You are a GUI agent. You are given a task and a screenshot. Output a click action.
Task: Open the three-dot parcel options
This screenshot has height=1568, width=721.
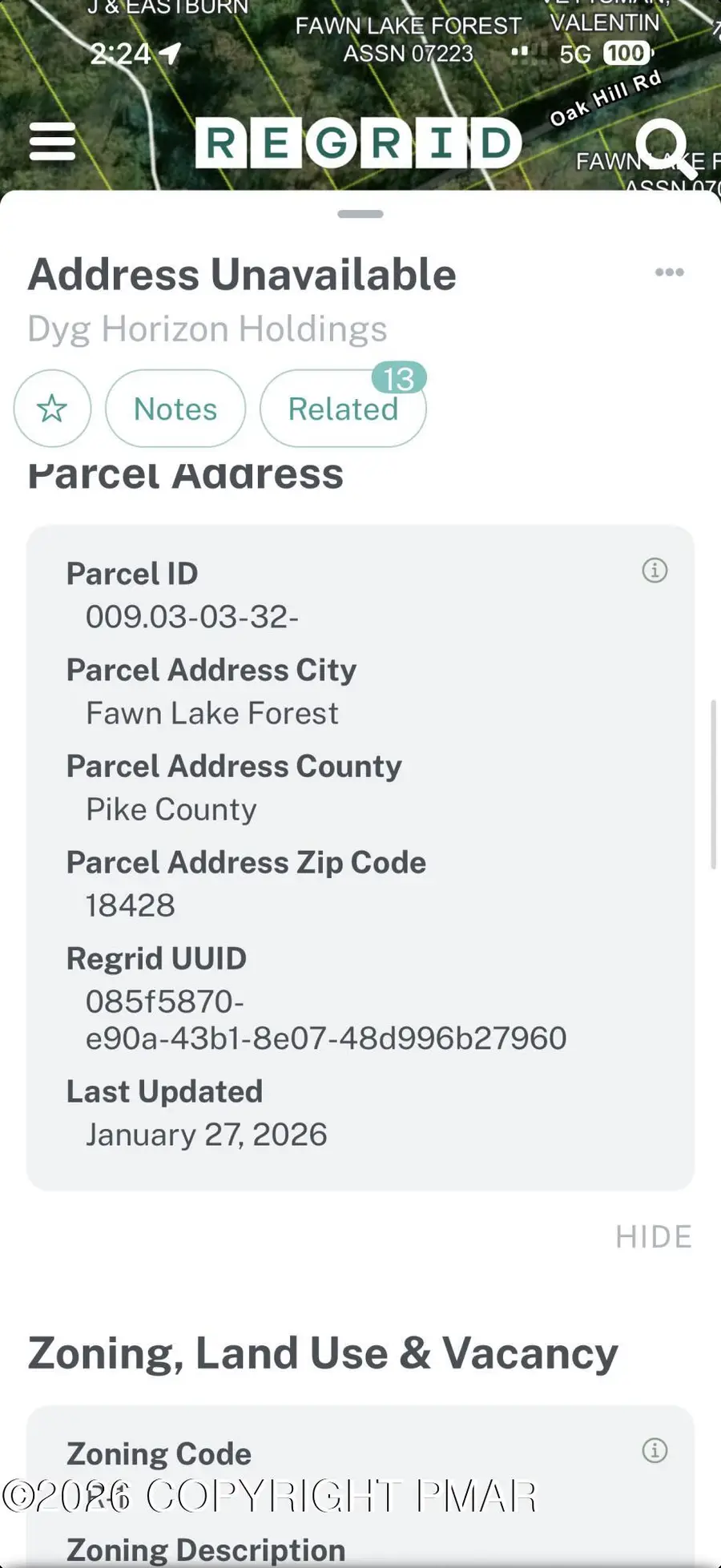coord(669,272)
